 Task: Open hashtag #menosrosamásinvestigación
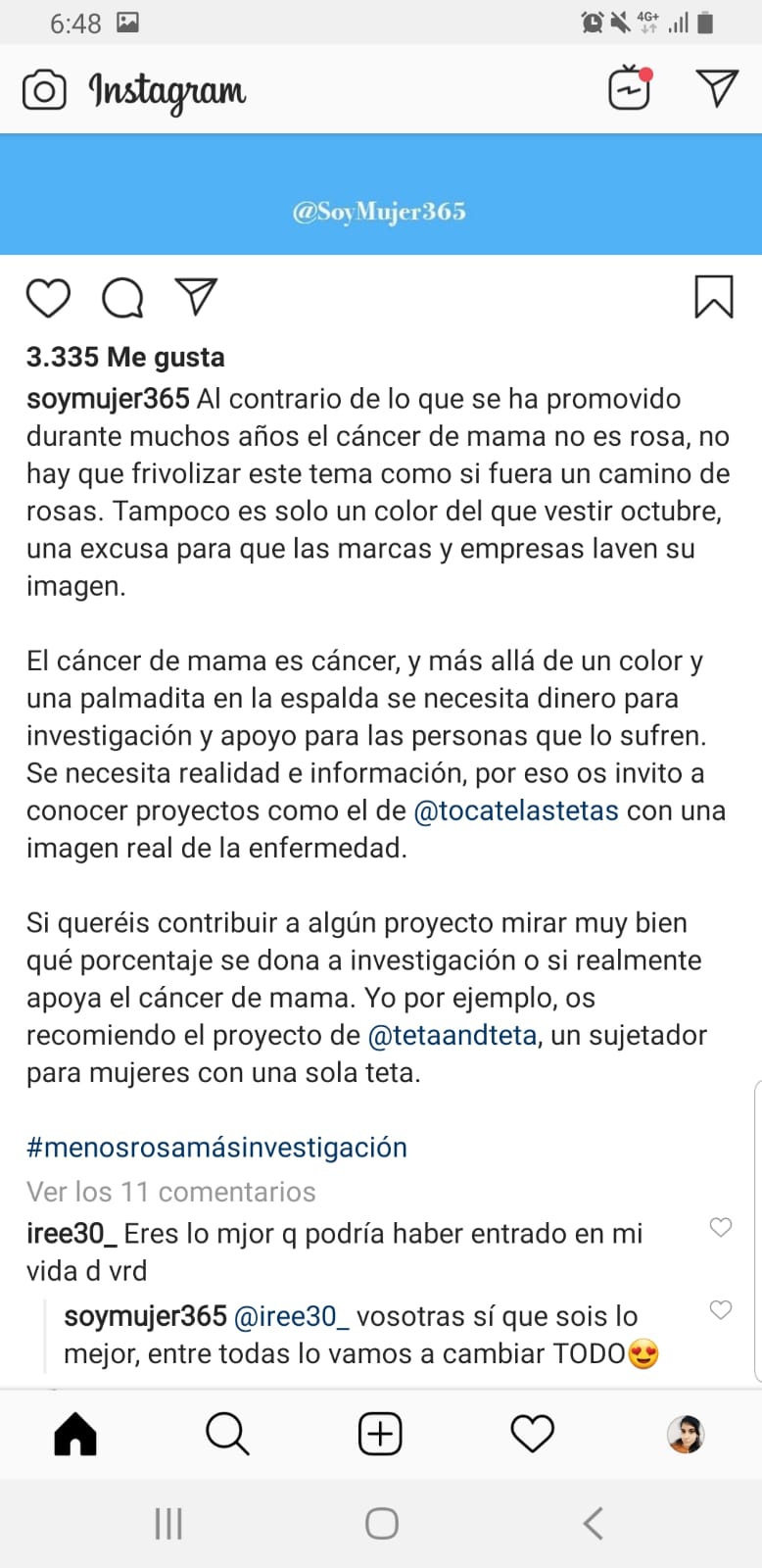(216, 1147)
